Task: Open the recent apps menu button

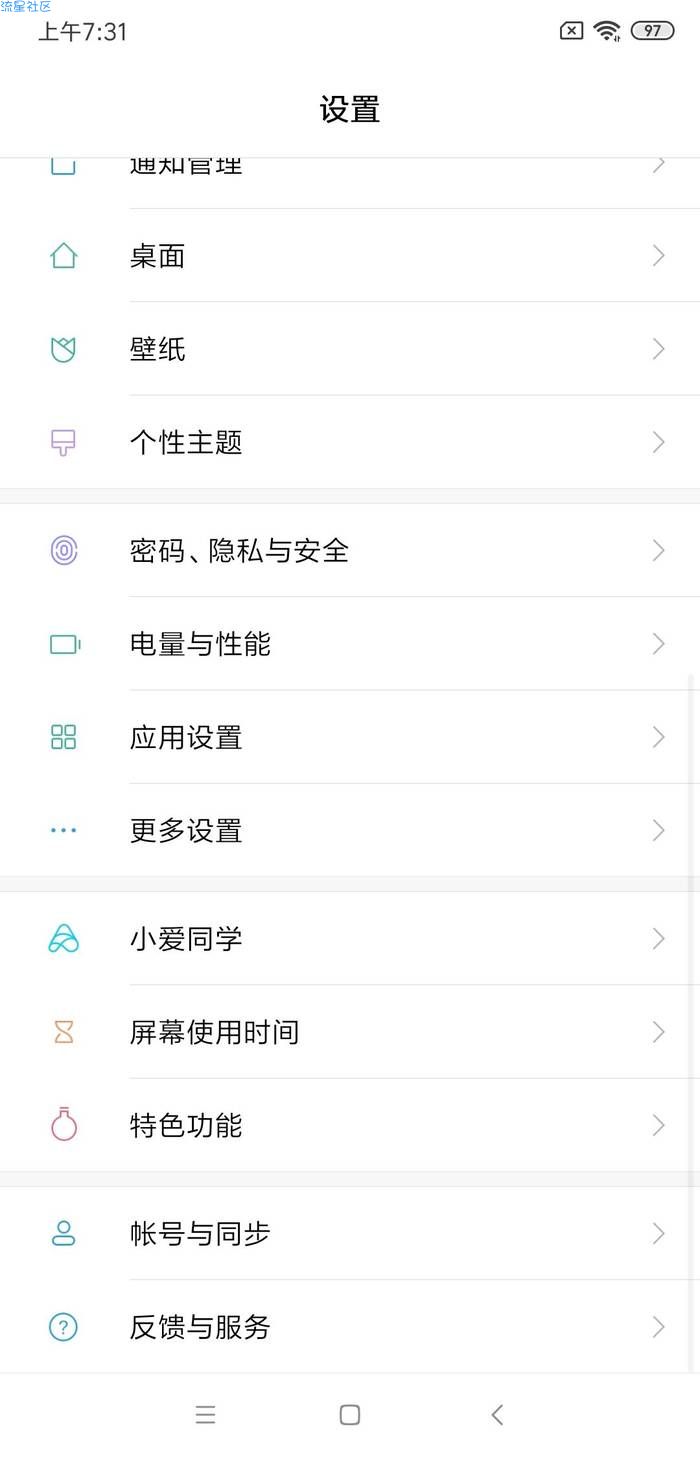Action: (205, 1414)
